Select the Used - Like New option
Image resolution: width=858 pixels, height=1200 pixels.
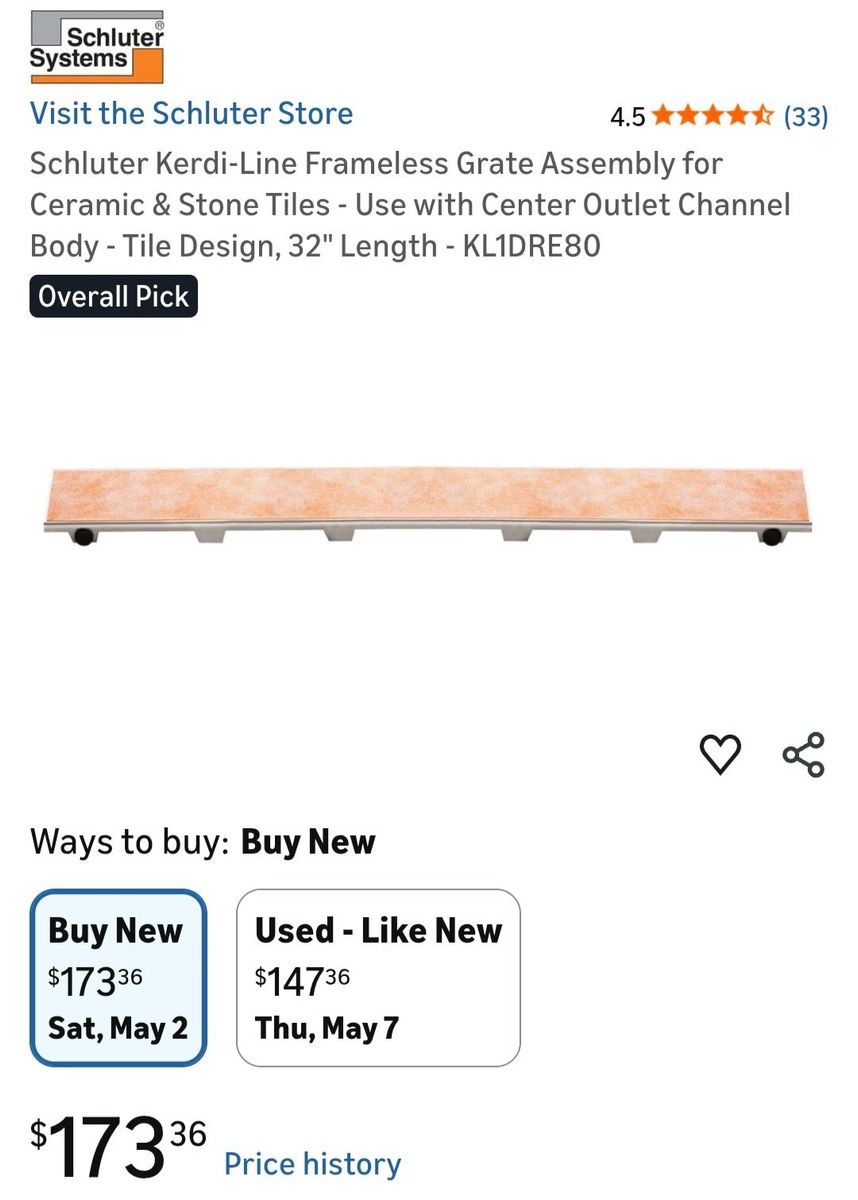point(378,978)
